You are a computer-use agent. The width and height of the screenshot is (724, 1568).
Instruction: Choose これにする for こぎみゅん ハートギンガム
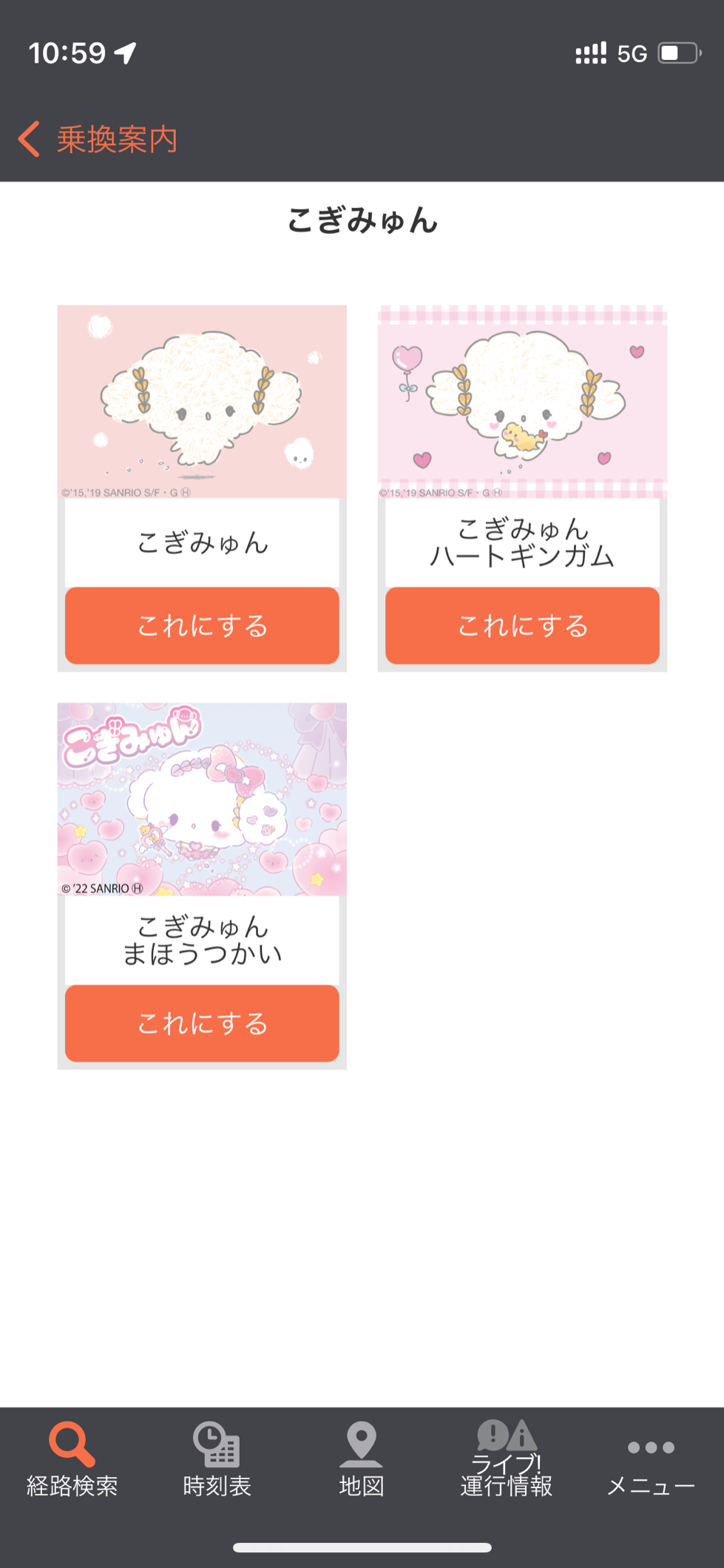coord(522,625)
